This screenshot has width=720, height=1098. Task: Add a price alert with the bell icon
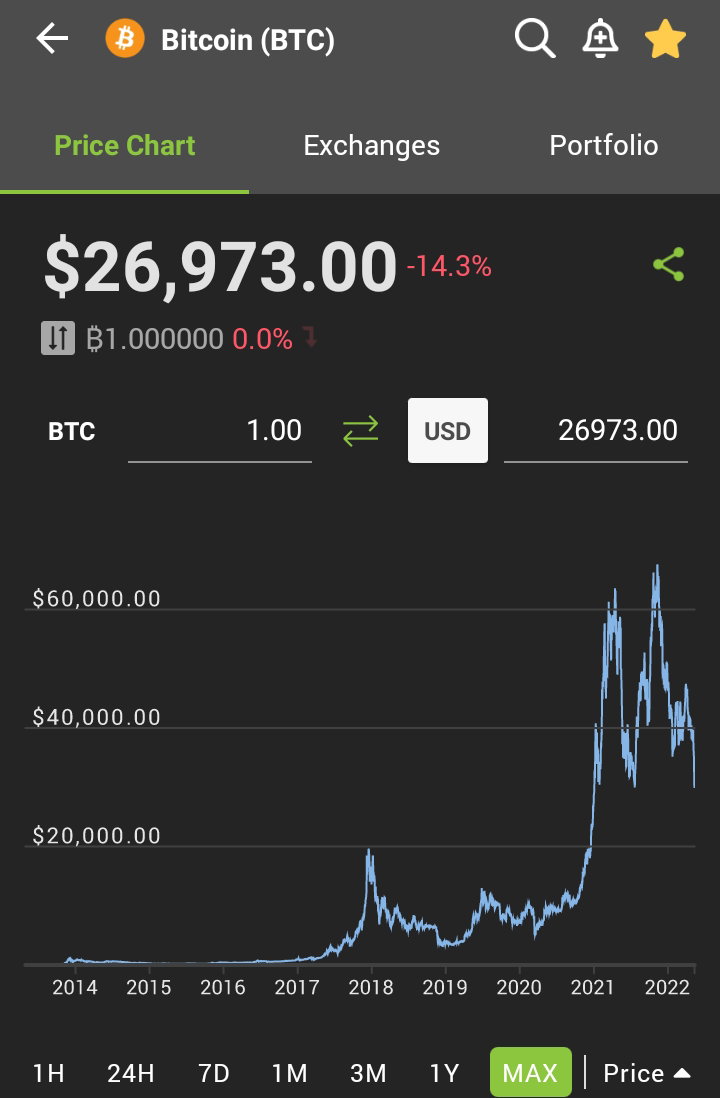[600, 39]
